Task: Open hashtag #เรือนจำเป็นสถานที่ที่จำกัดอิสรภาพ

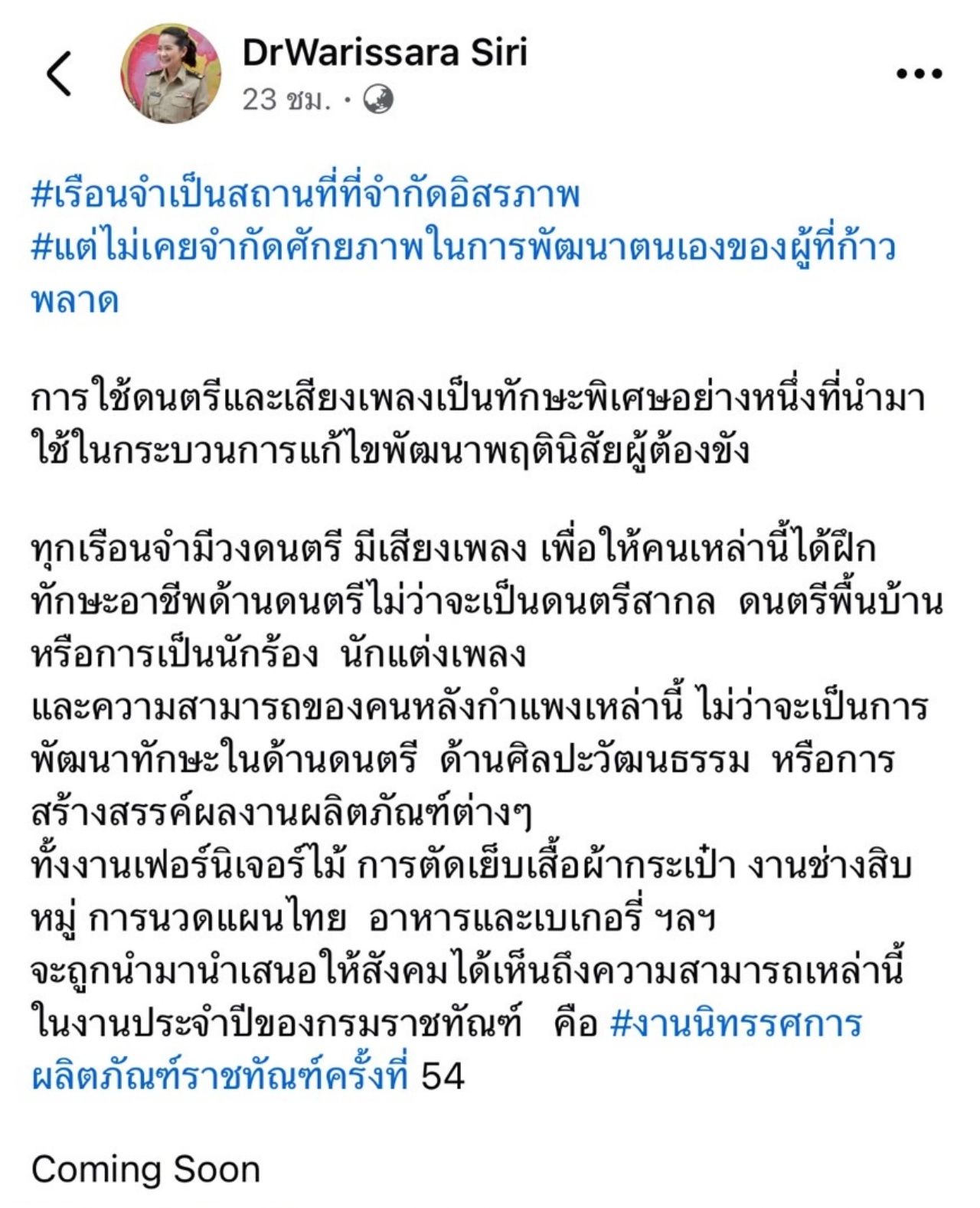Action: 305,195
